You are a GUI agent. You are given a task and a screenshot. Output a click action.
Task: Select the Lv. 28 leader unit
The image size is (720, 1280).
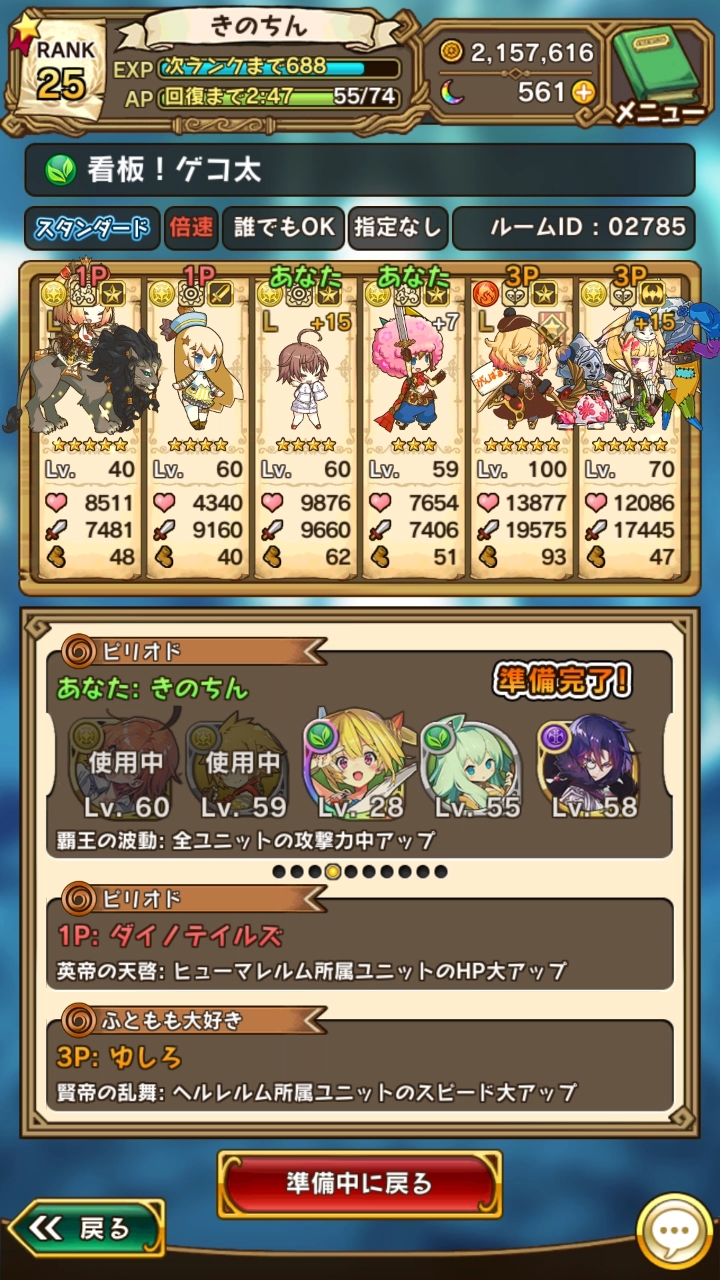[355, 766]
